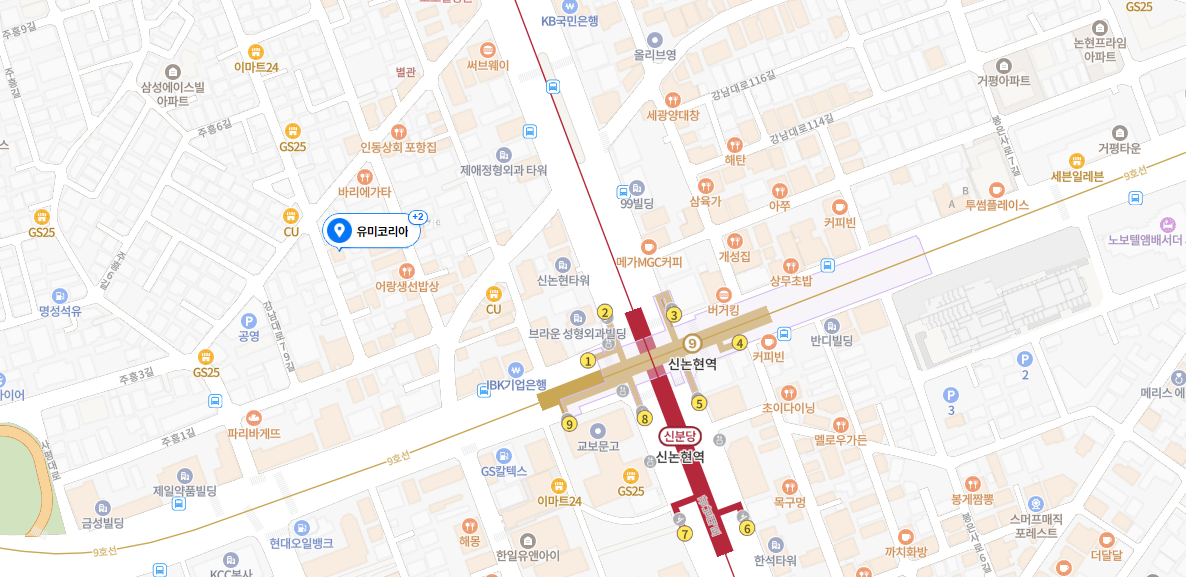Select the 투썸플레이스 cafe marker
1186x577 pixels.
tap(996, 190)
